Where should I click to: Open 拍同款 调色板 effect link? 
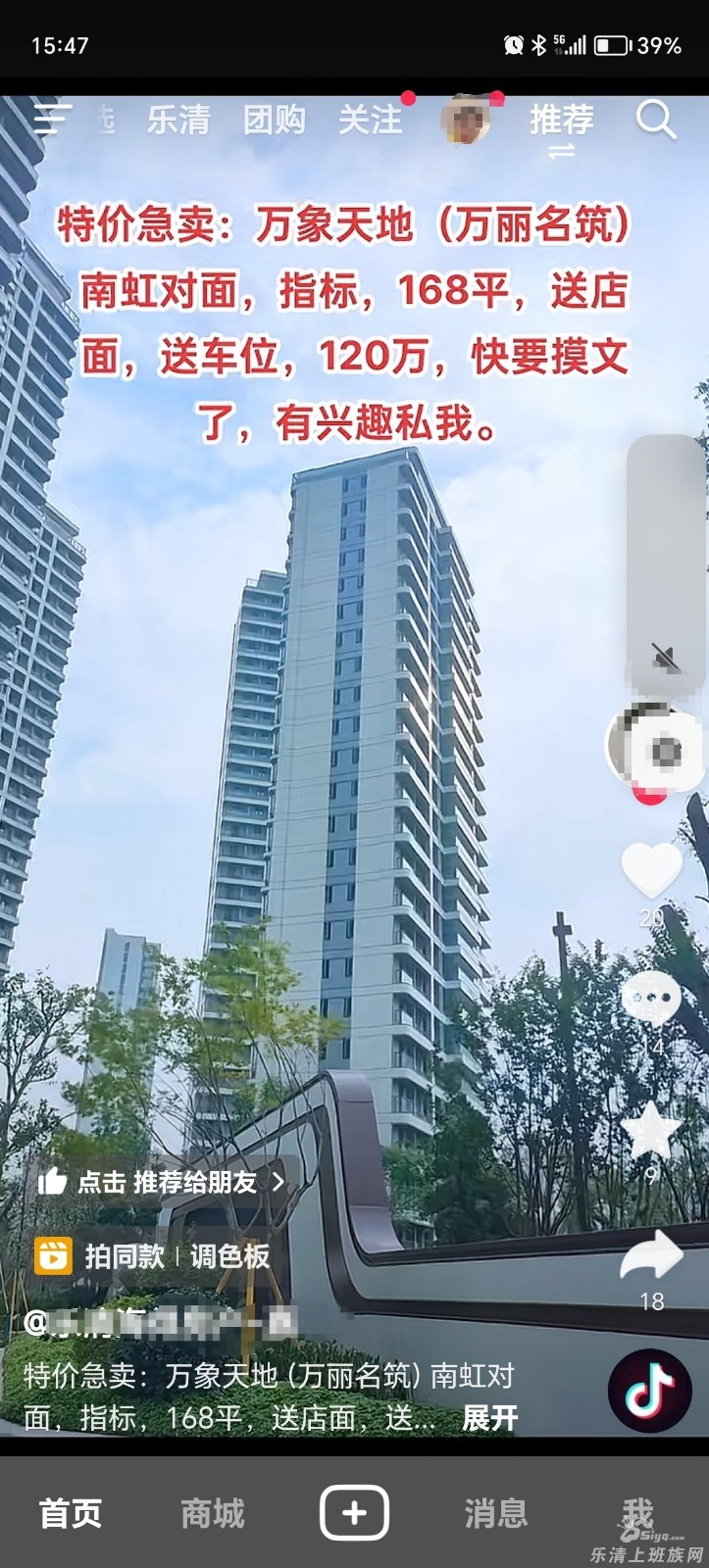point(153,1255)
